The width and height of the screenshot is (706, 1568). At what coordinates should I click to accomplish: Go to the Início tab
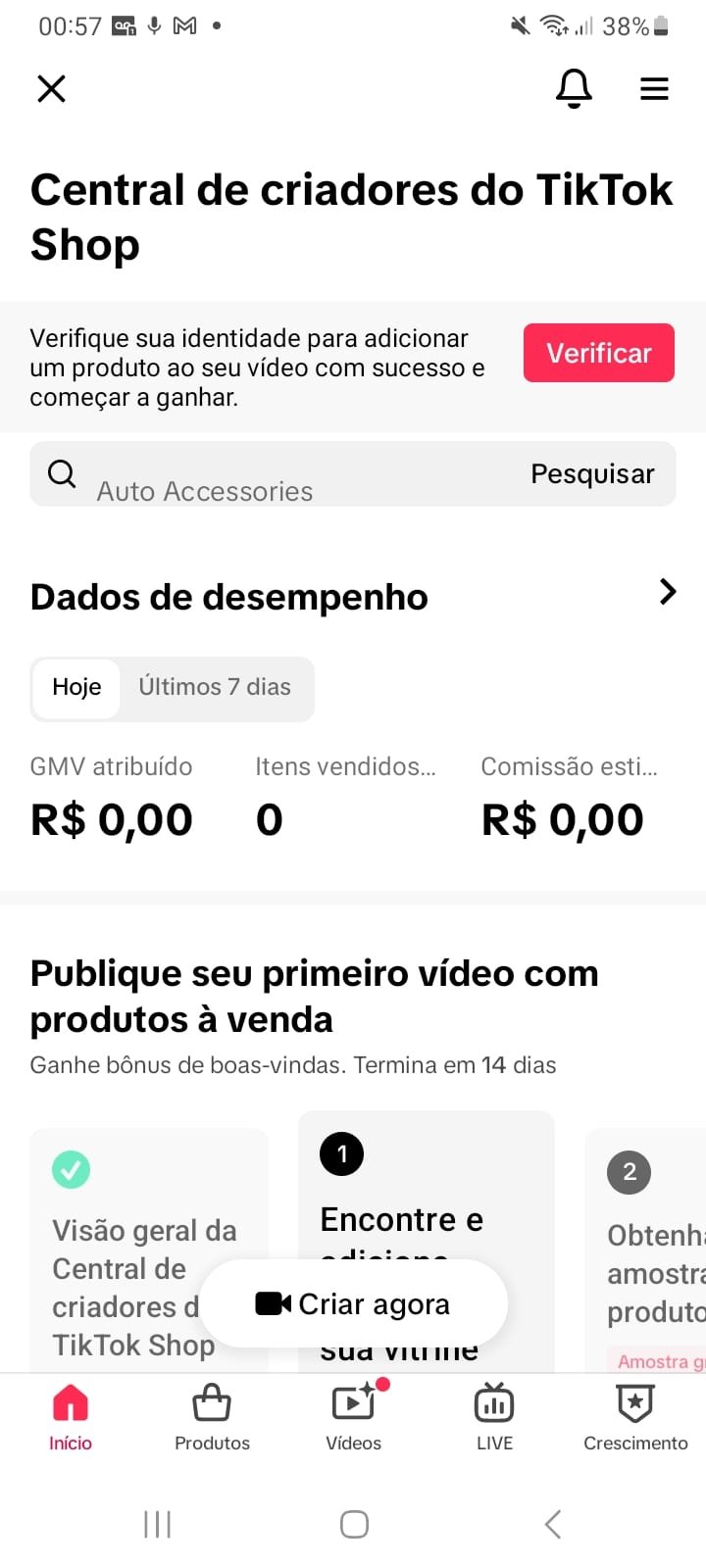[71, 1416]
